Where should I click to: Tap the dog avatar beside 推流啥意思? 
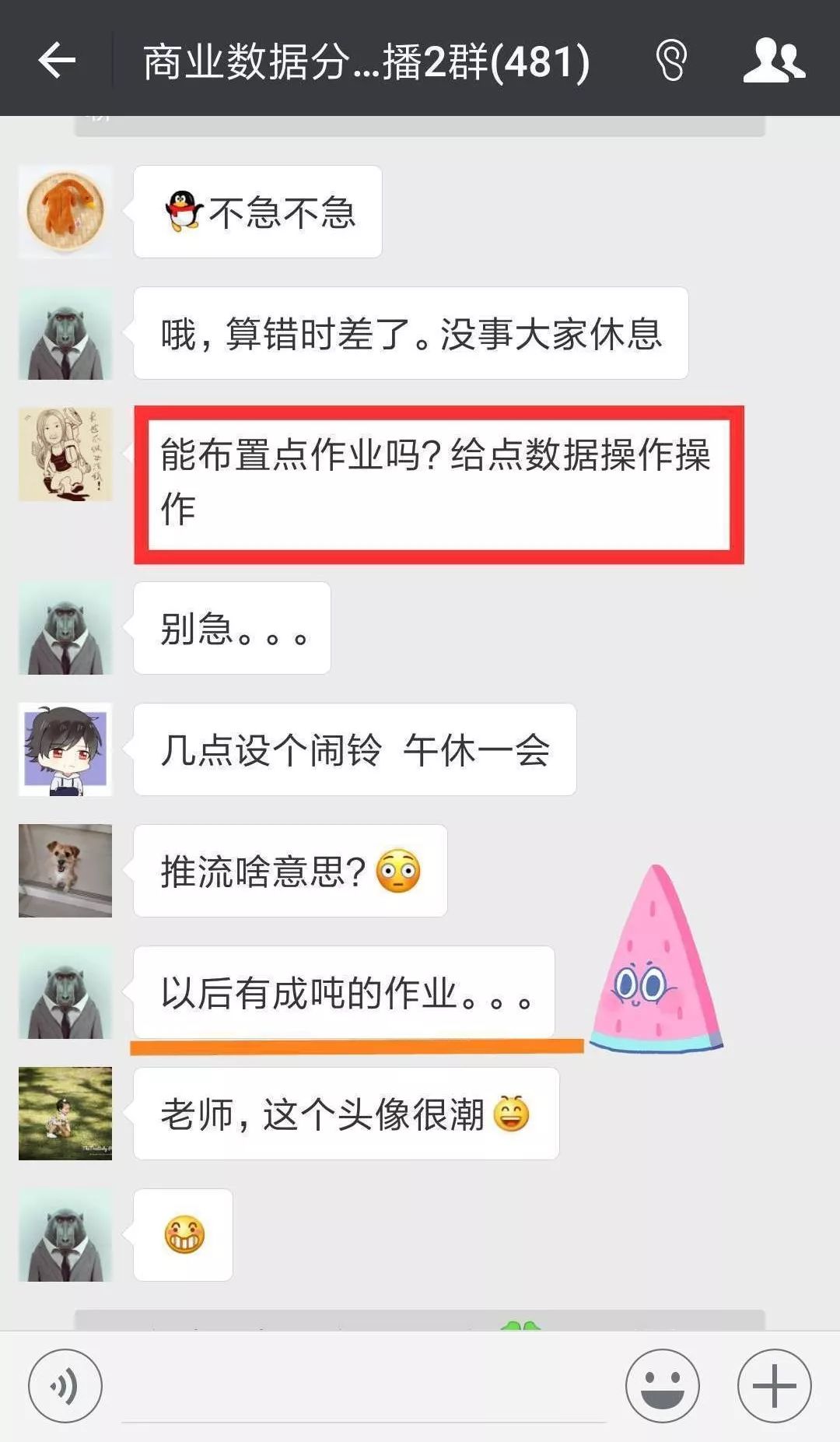click(x=65, y=870)
